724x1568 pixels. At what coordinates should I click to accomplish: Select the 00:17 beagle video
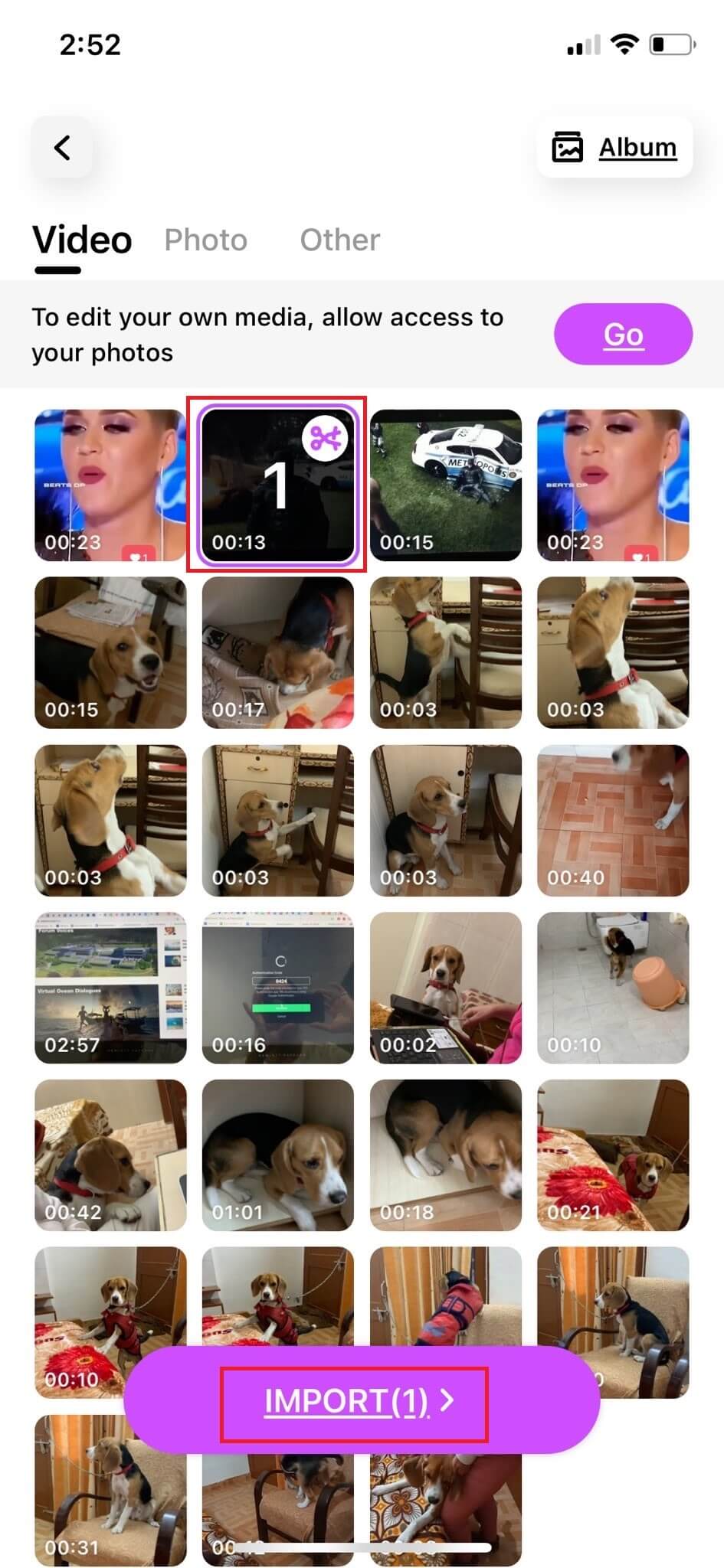point(277,652)
